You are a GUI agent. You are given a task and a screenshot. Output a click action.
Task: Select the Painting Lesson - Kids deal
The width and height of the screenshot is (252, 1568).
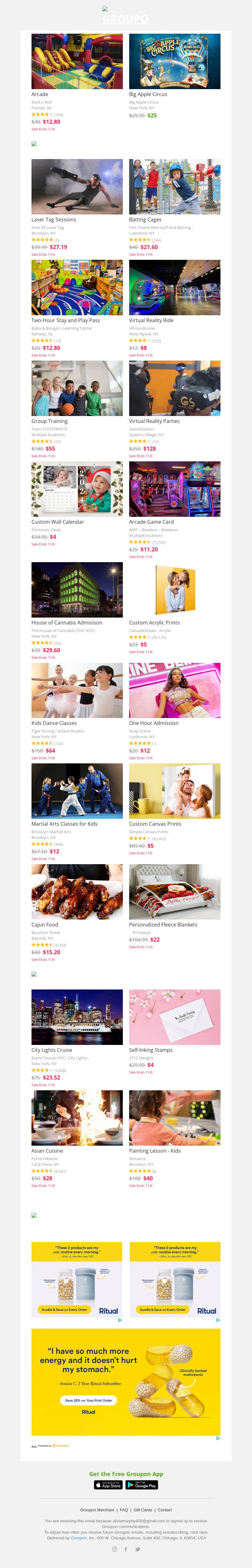[175, 1118]
